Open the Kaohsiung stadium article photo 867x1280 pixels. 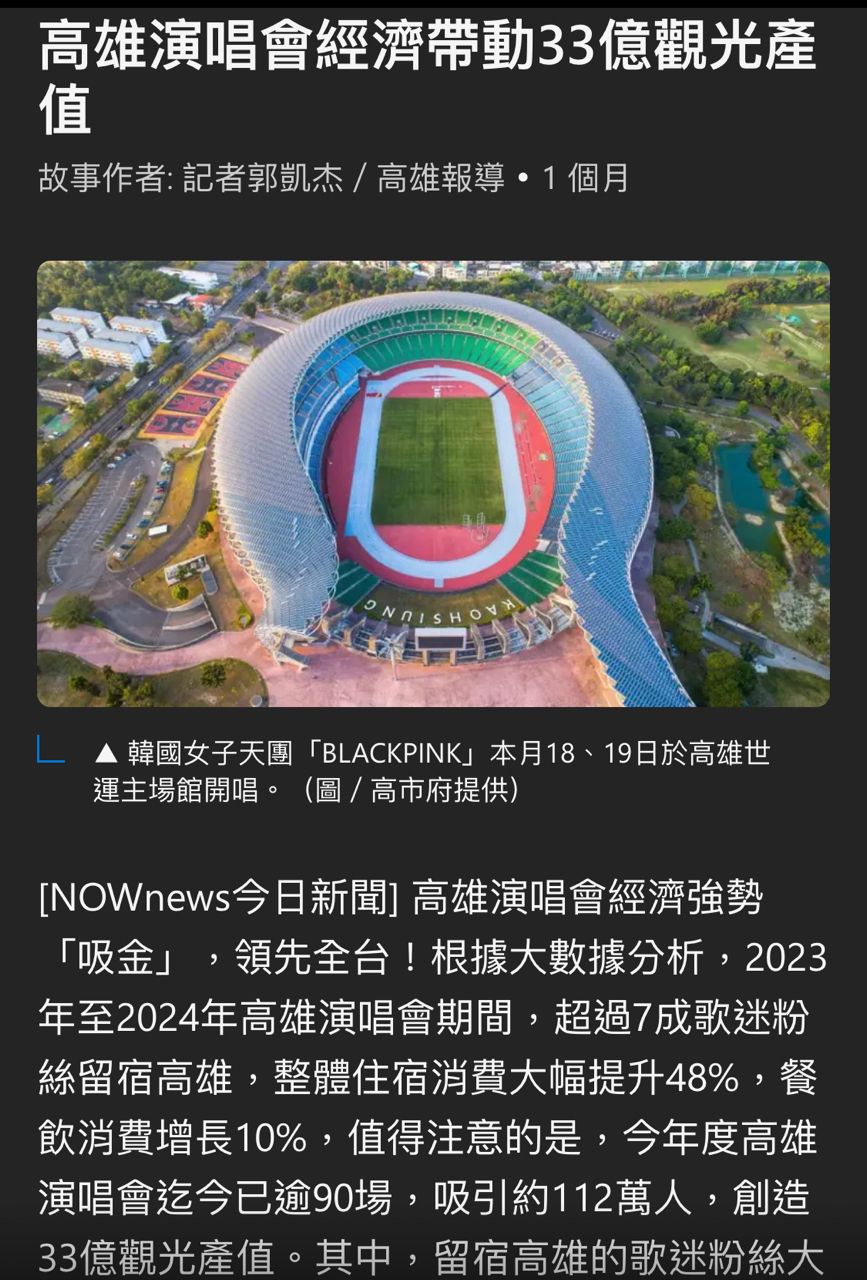click(x=433, y=484)
